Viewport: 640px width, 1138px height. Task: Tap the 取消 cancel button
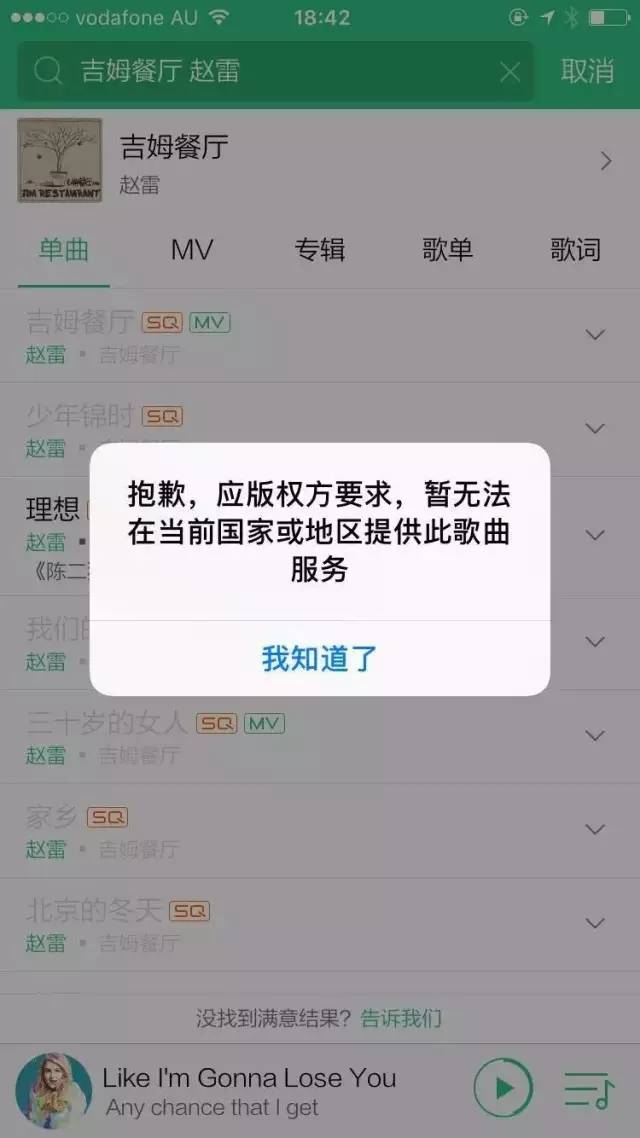[587, 71]
